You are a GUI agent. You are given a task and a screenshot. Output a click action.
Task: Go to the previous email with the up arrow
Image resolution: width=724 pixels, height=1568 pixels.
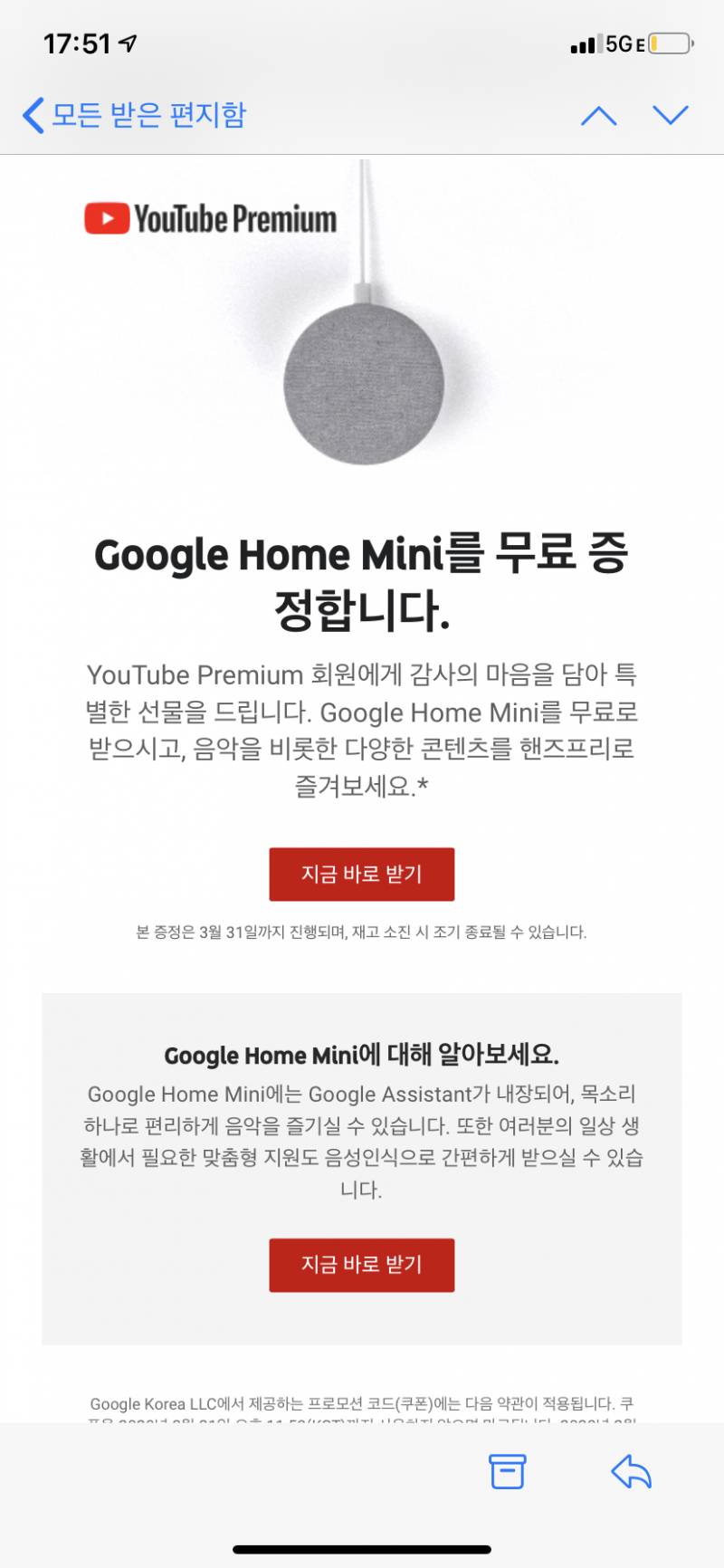598,116
